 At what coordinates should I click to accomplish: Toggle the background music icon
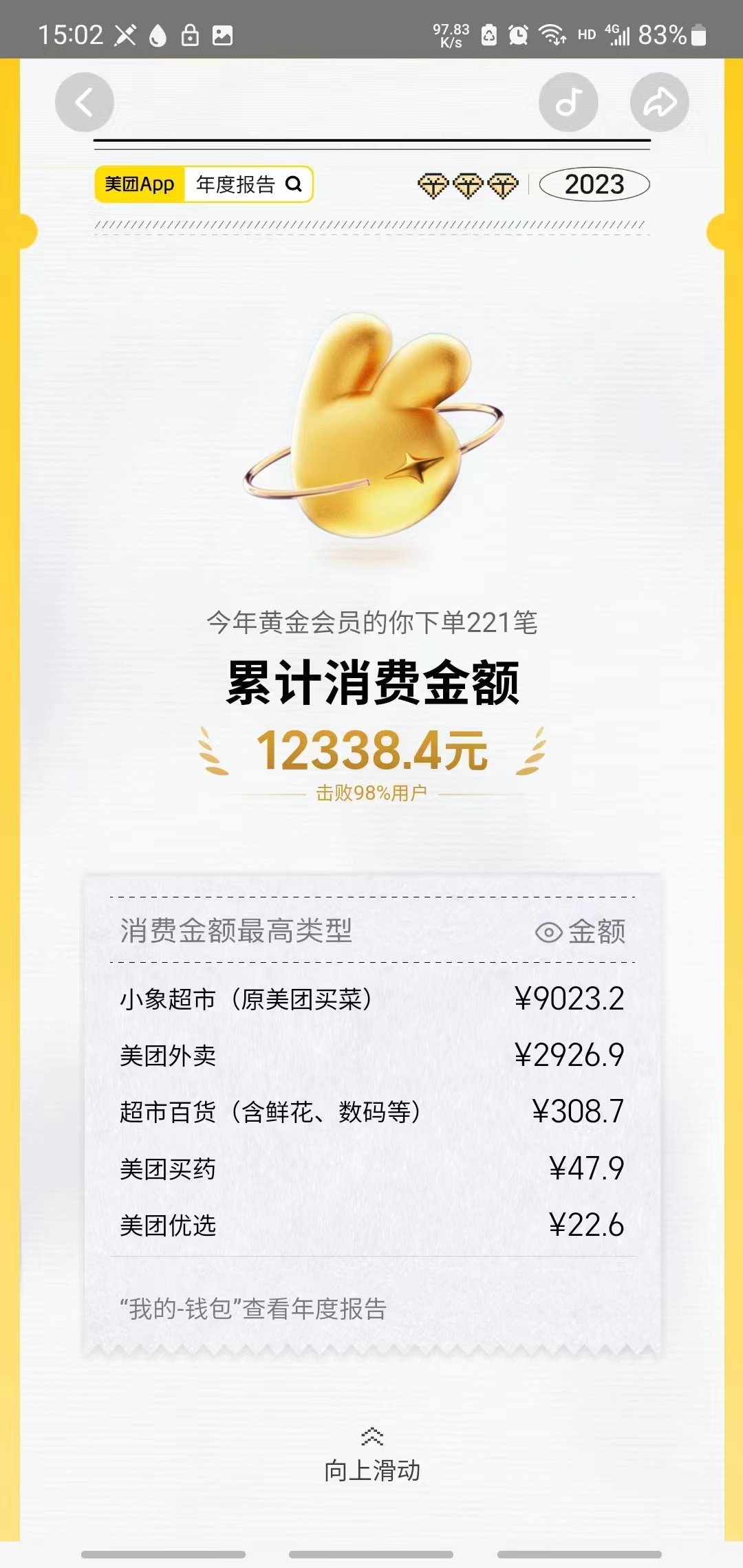pos(568,102)
